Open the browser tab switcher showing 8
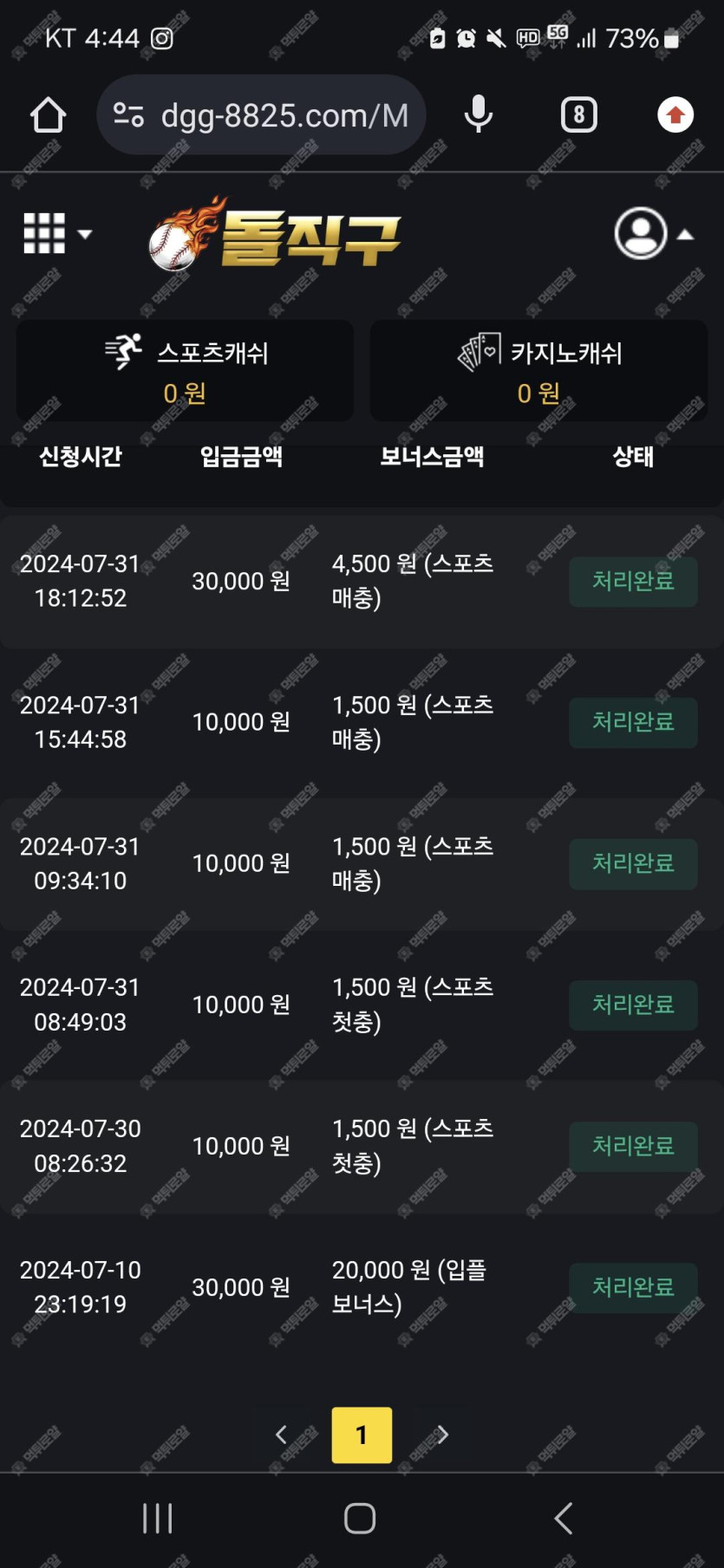 [578, 115]
